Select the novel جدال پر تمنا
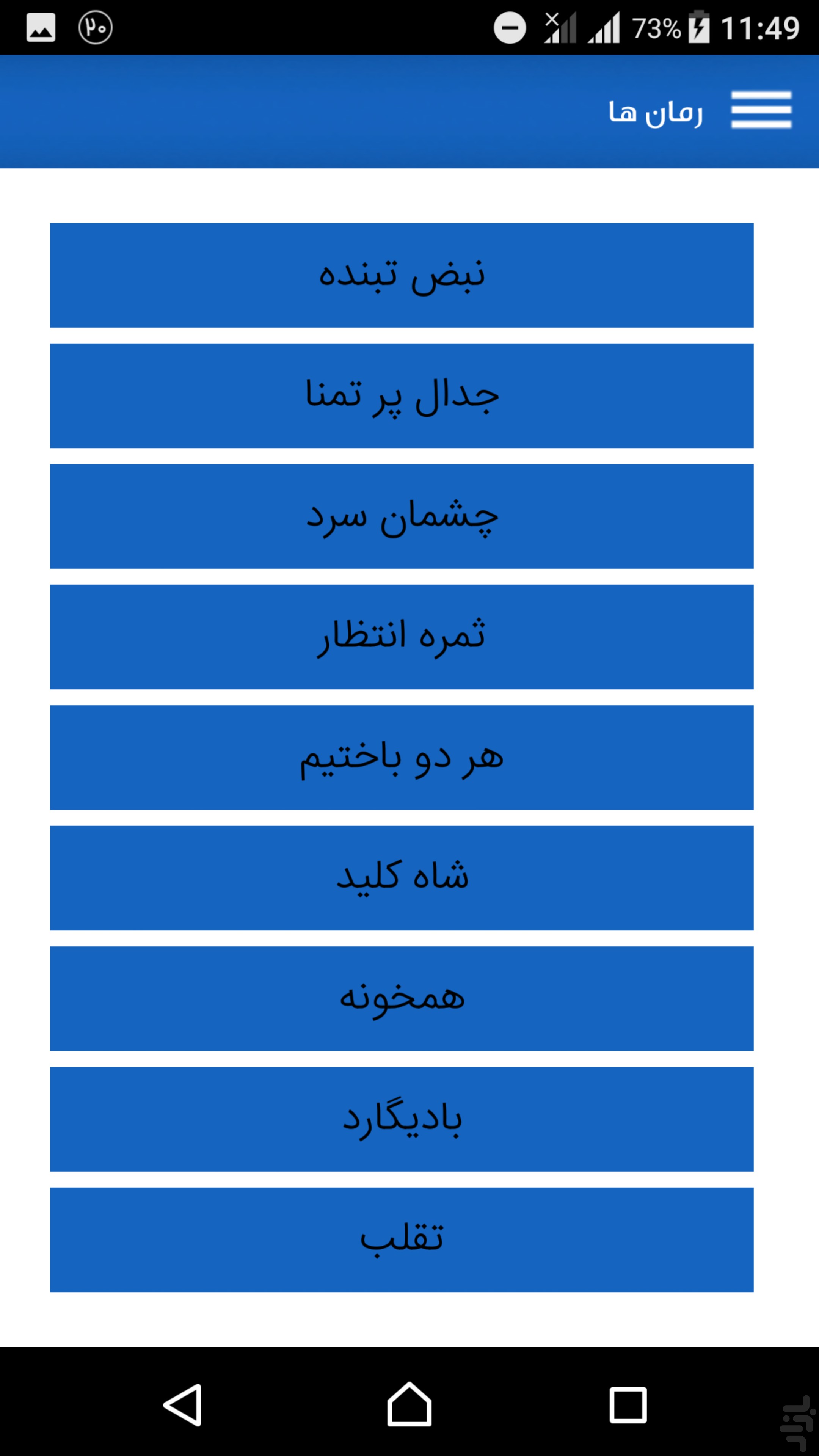The height and width of the screenshot is (1456, 819). 401,395
